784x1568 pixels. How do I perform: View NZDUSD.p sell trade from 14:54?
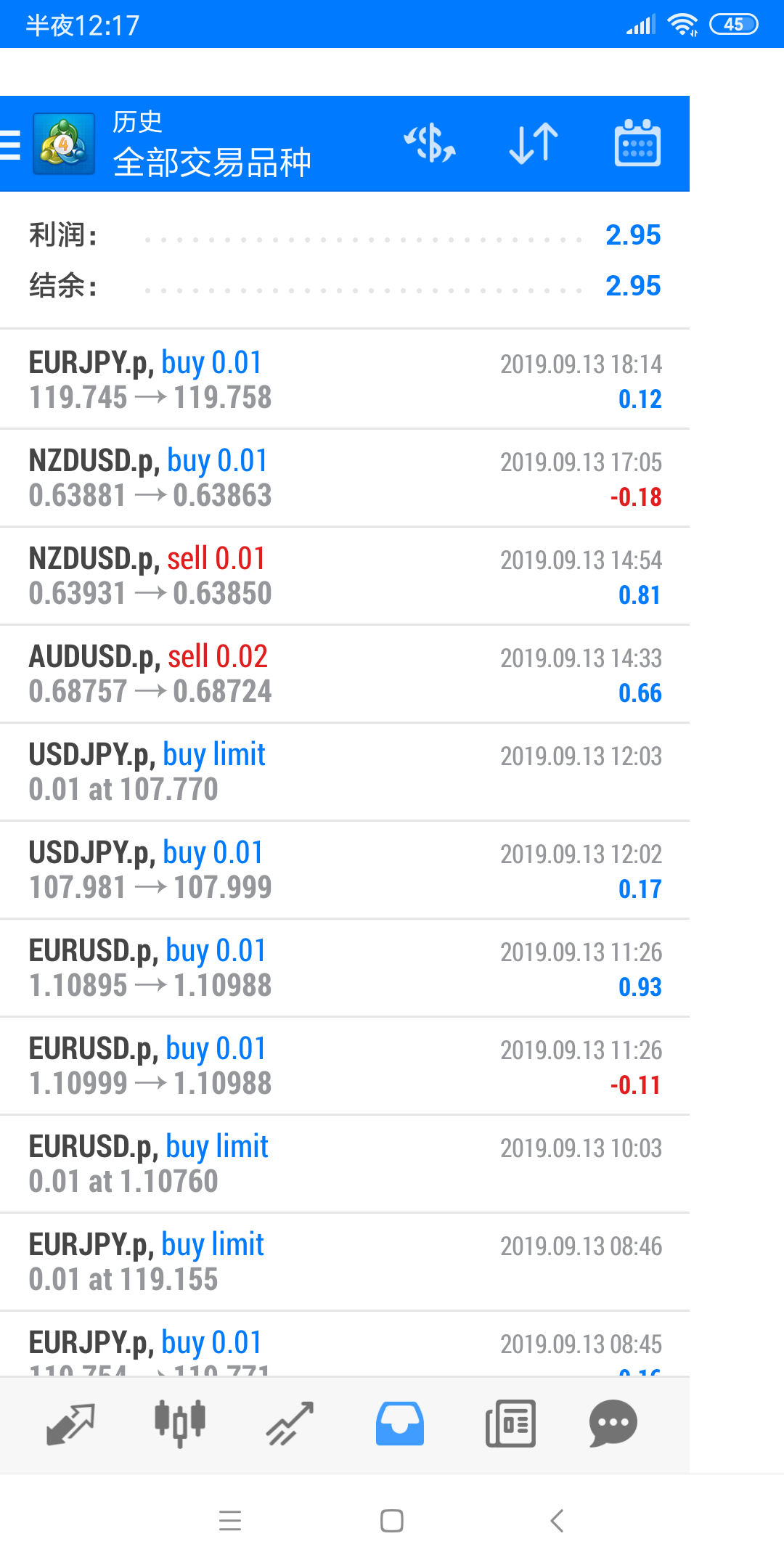coord(345,576)
